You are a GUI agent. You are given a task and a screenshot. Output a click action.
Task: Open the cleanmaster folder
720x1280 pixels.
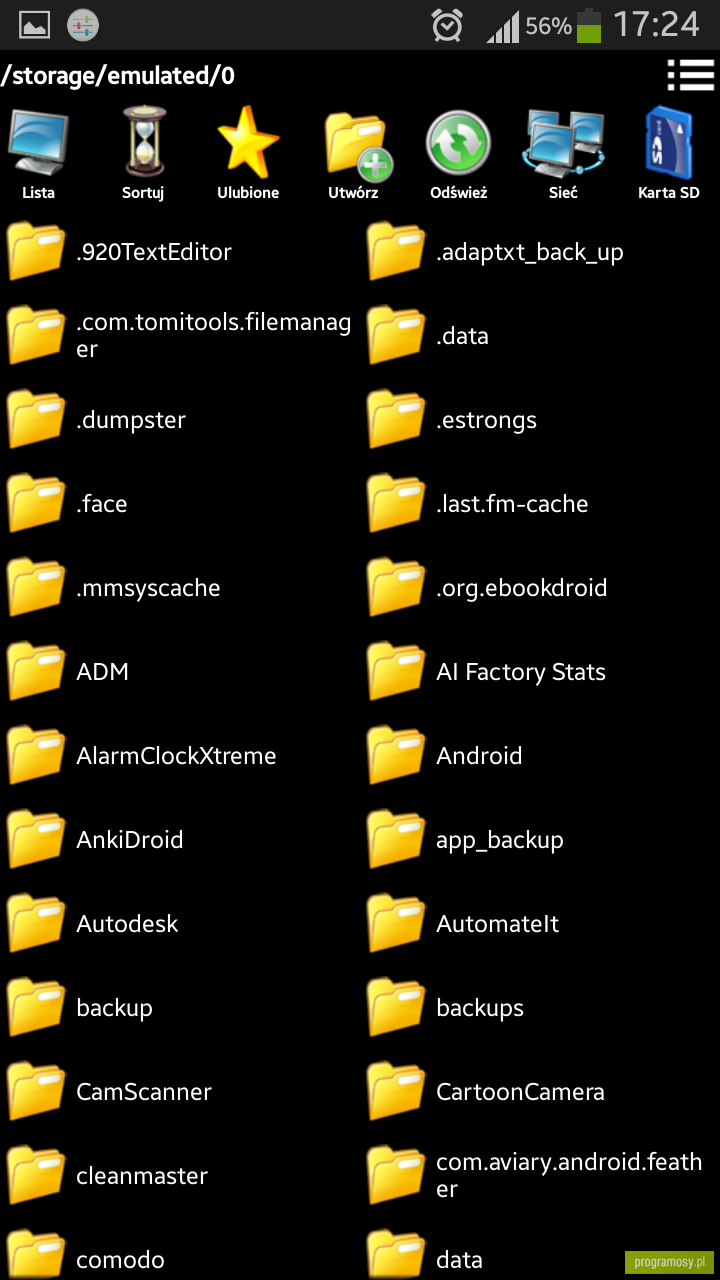(x=180, y=1176)
